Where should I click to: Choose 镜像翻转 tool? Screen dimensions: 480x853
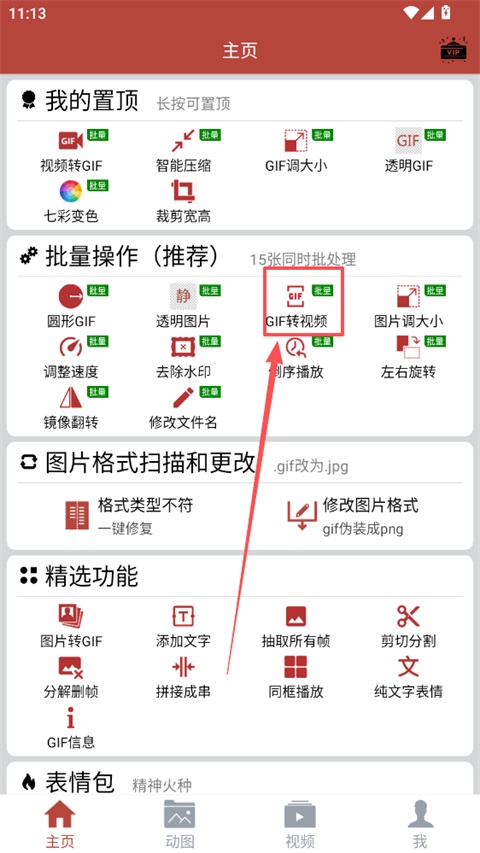pyautogui.click(x=71, y=407)
